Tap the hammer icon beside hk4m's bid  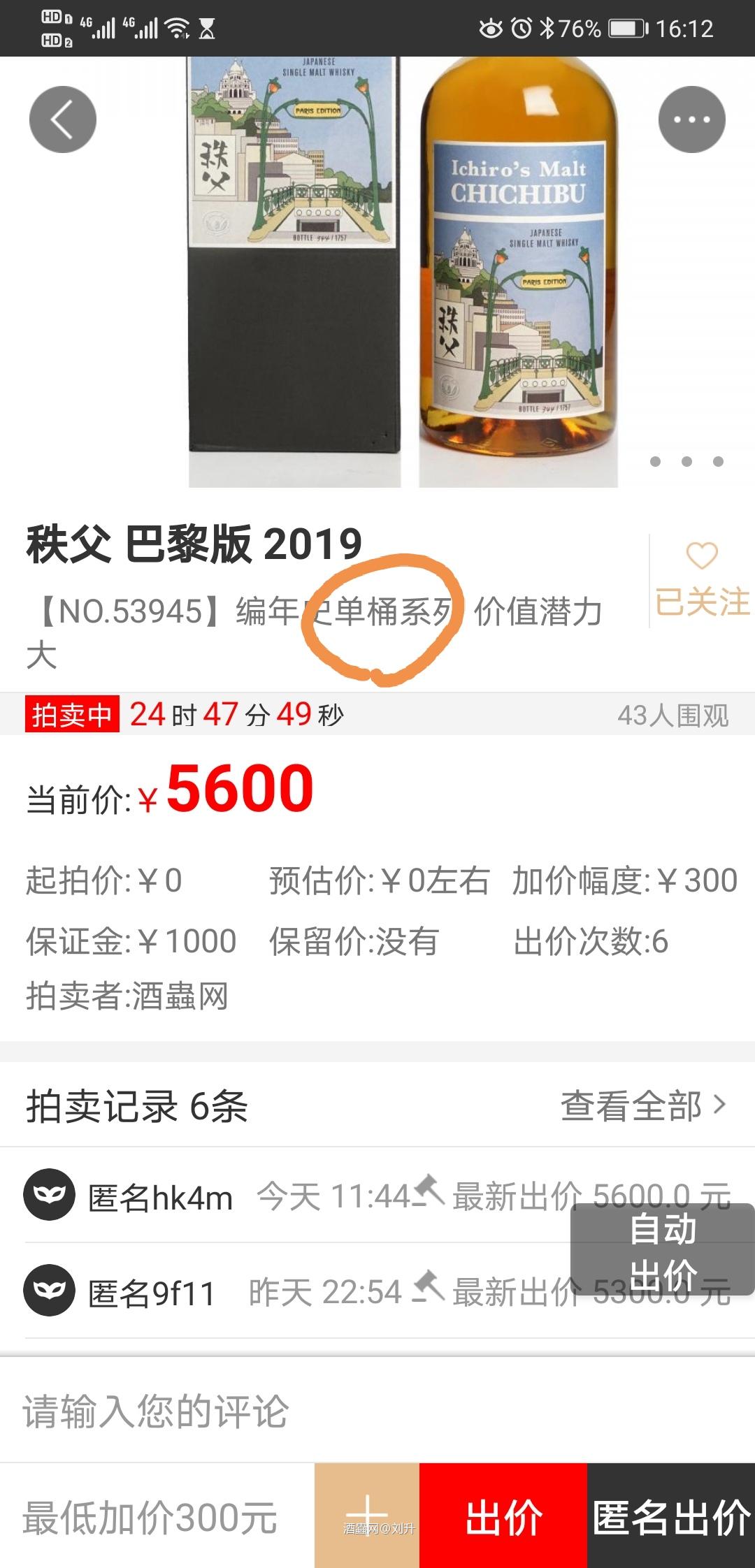tap(426, 1192)
